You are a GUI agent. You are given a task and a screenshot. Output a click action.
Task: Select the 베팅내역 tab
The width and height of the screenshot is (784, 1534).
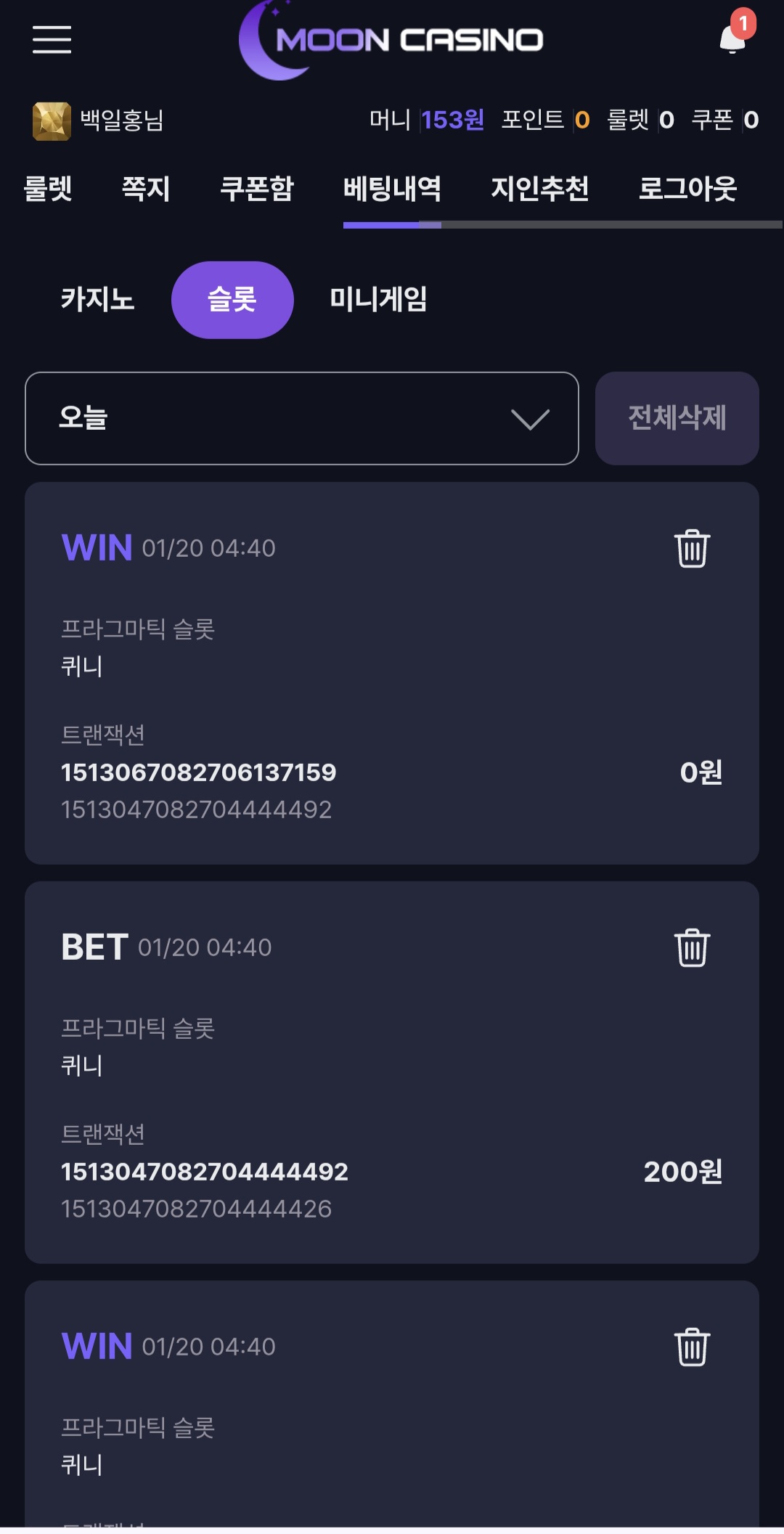(392, 189)
